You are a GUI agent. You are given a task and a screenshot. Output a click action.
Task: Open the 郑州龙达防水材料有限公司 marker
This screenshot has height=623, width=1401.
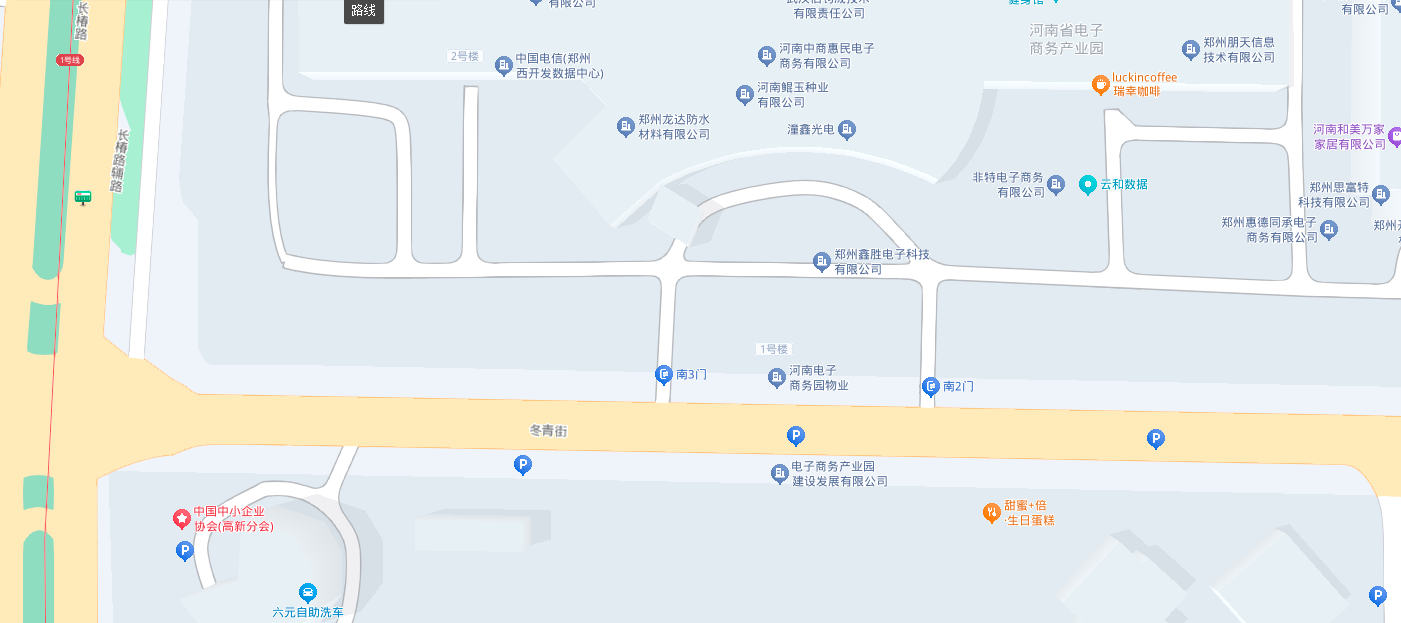(x=627, y=127)
